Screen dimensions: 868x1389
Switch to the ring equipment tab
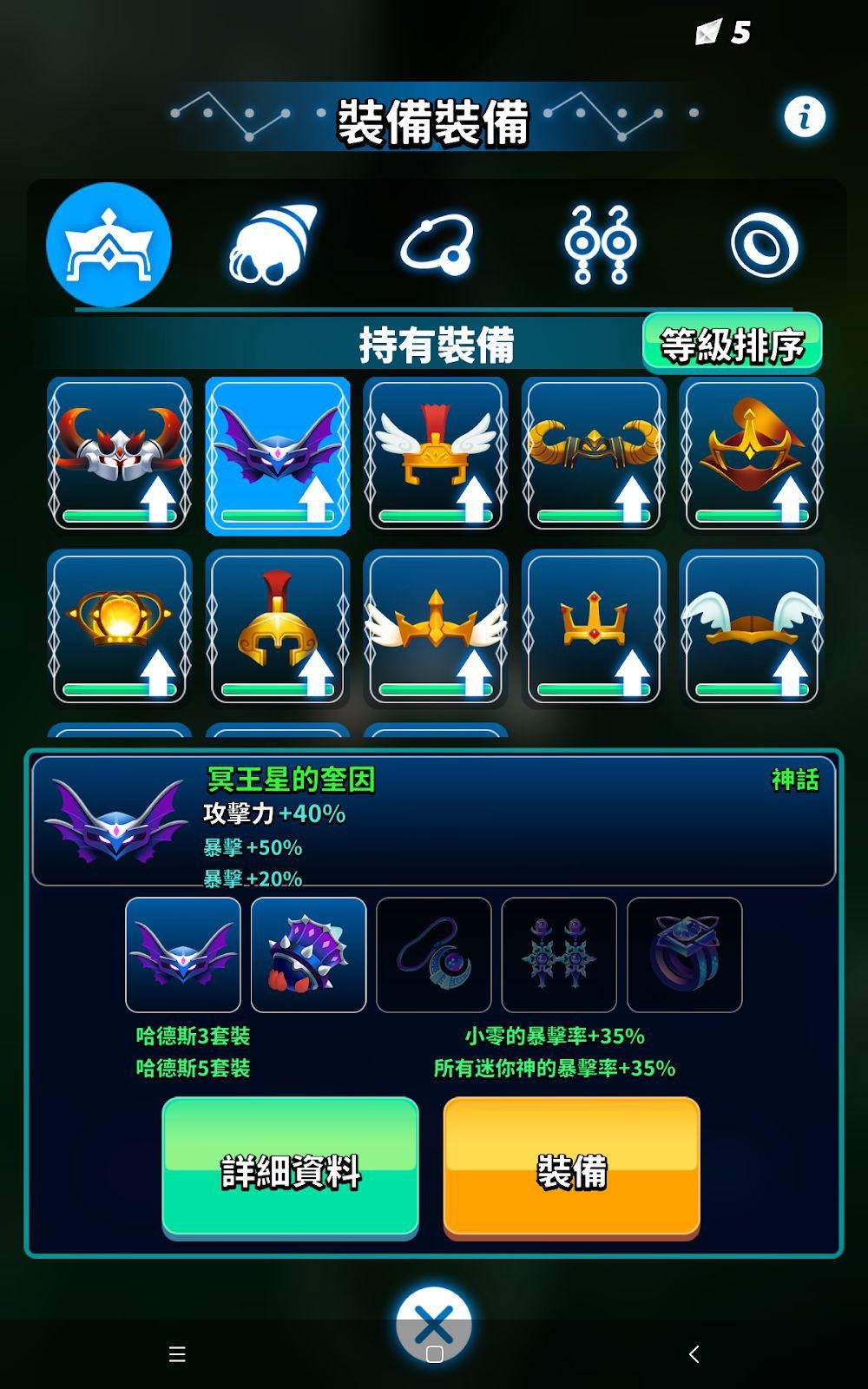tap(765, 245)
